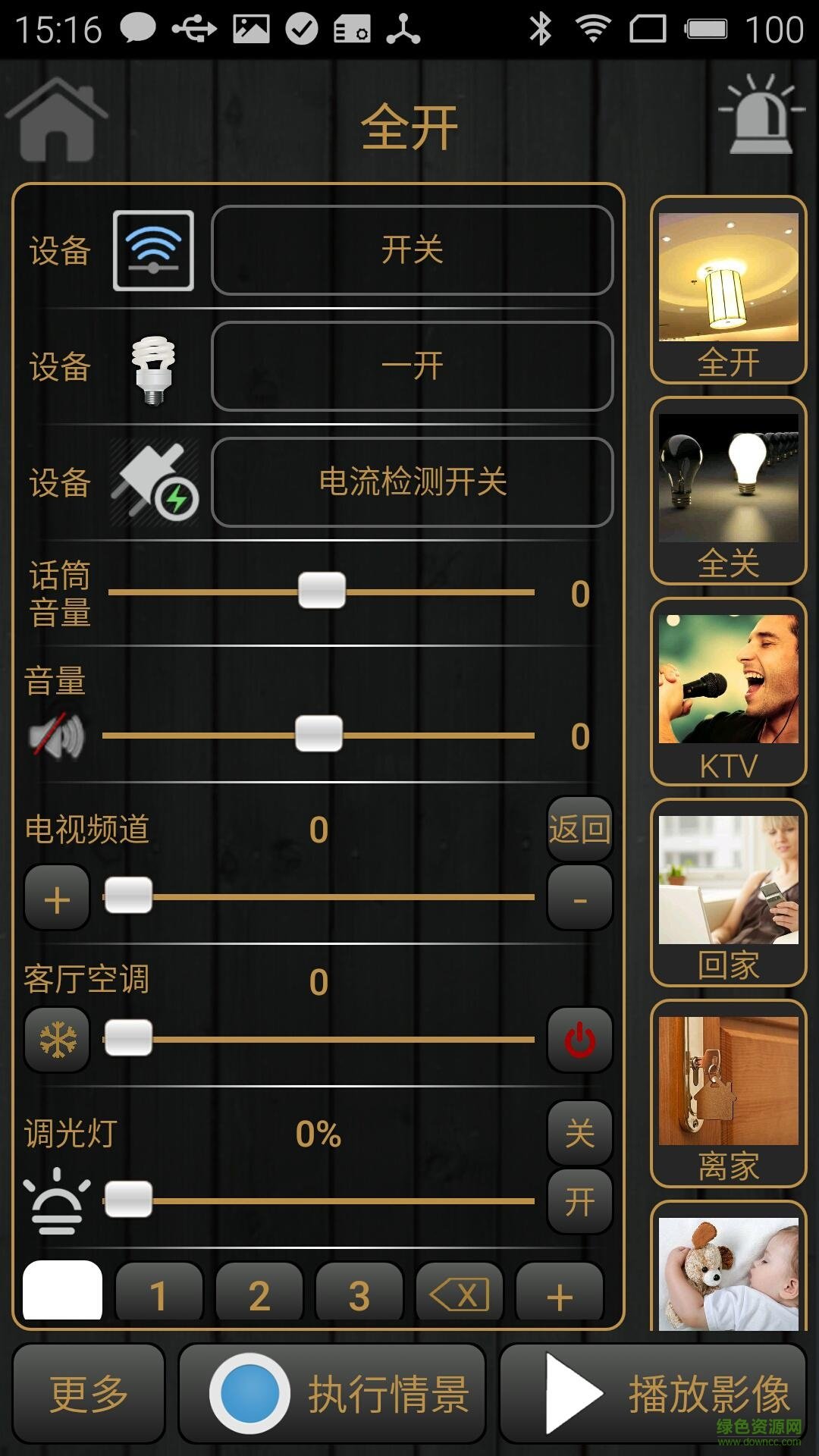Tap 执行情景 to run scene
Viewport: 819px width, 1456px height.
[332, 1394]
